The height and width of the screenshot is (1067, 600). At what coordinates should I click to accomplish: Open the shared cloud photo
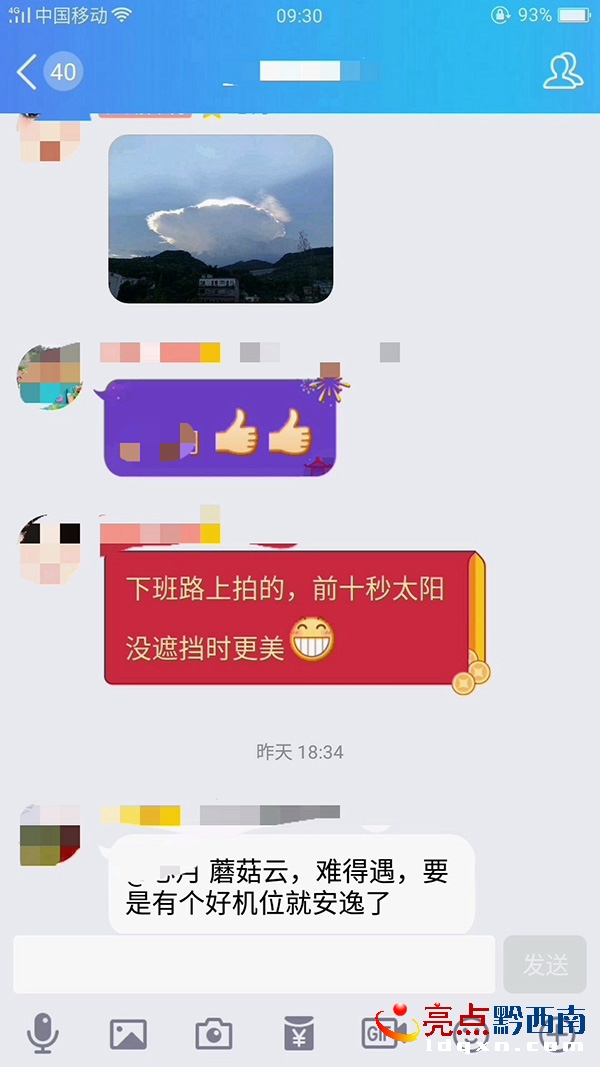click(x=220, y=218)
